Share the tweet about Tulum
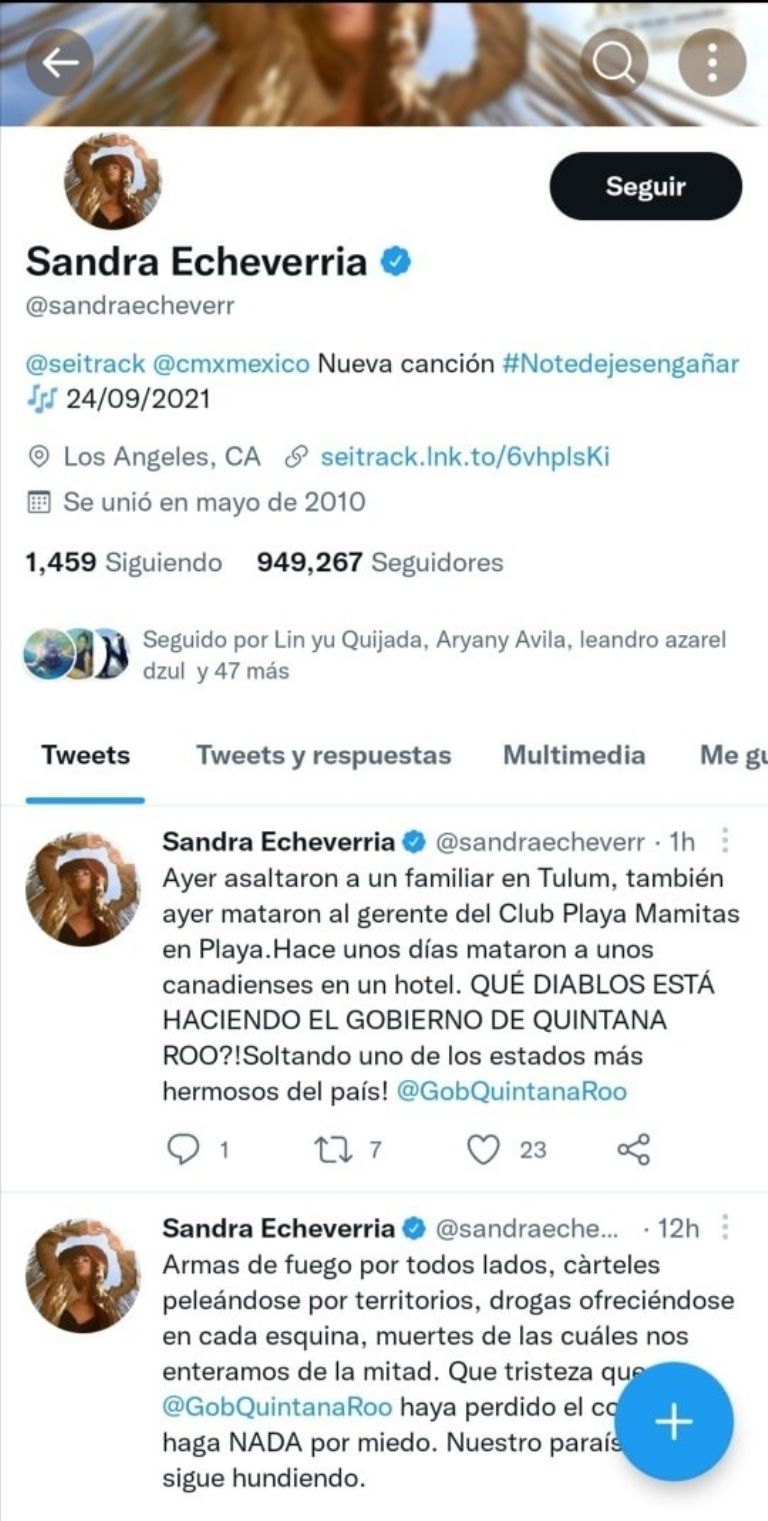The width and height of the screenshot is (768, 1521). click(634, 1150)
